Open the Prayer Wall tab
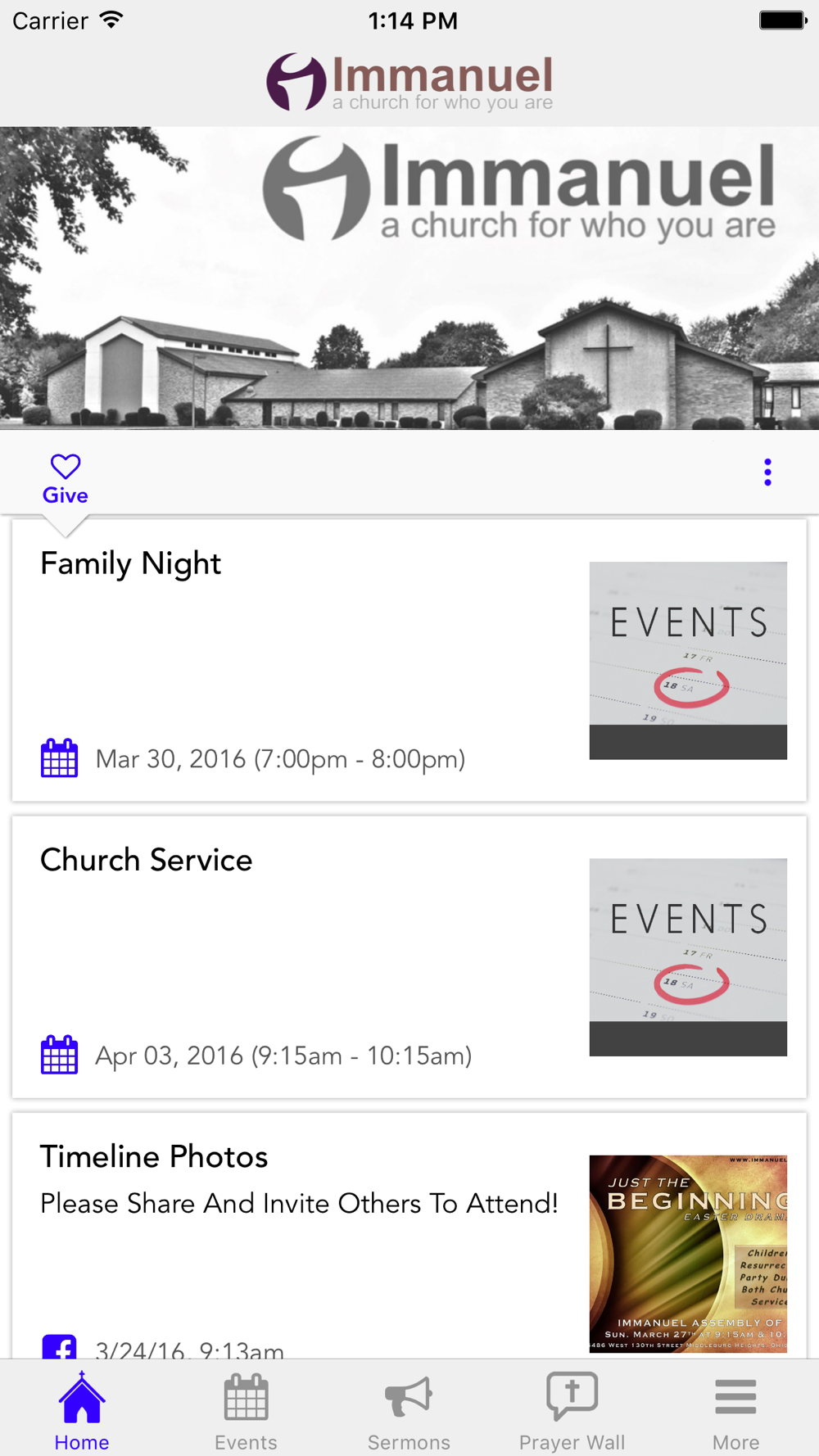Image resolution: width=819 pixels, height=1456 pixels. [572, 1410]
